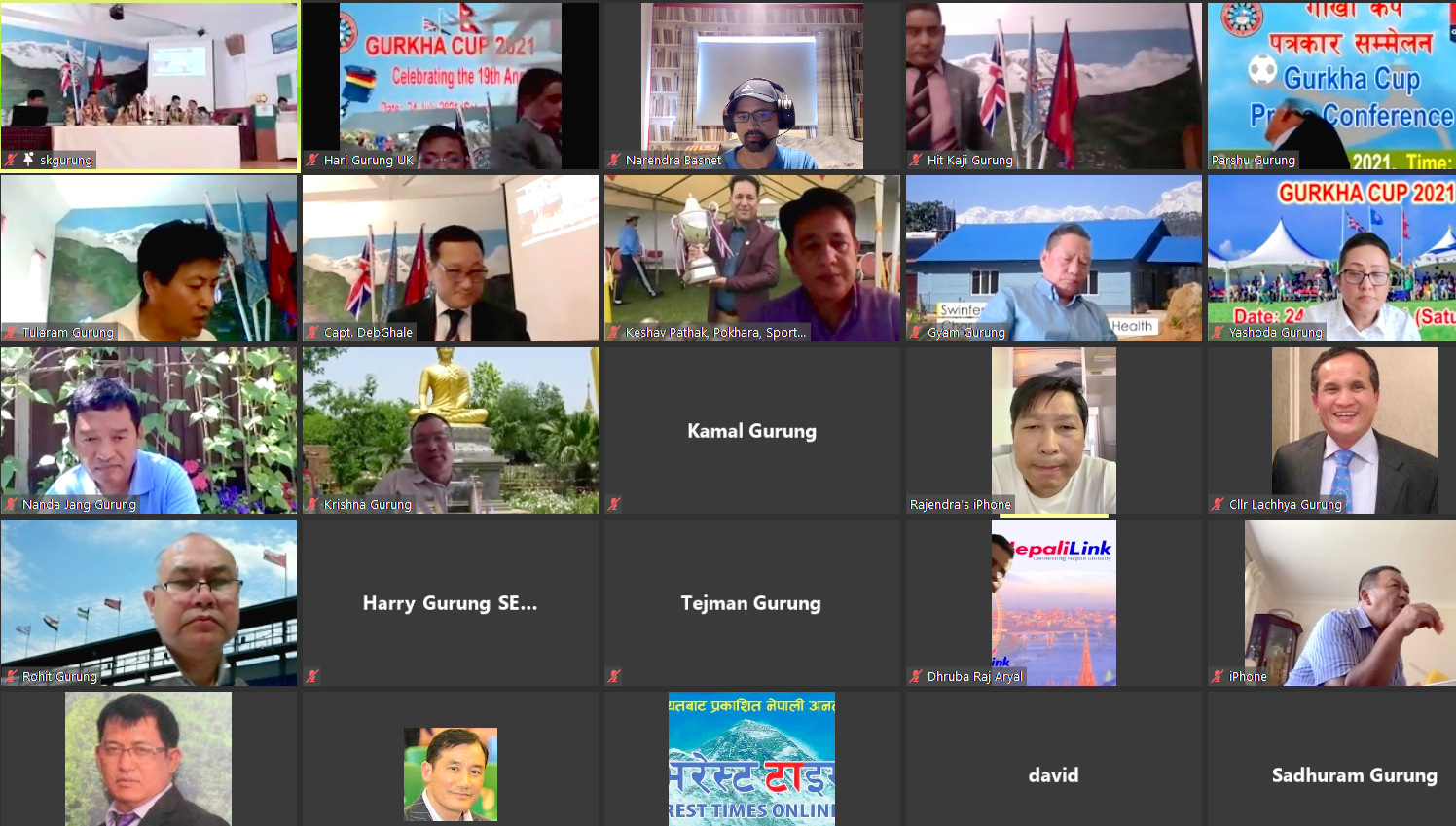Viewport: 1456px width, 826px height.
Task: Tap Narendra Basnet's video tile
Action: tap(752, 86)
